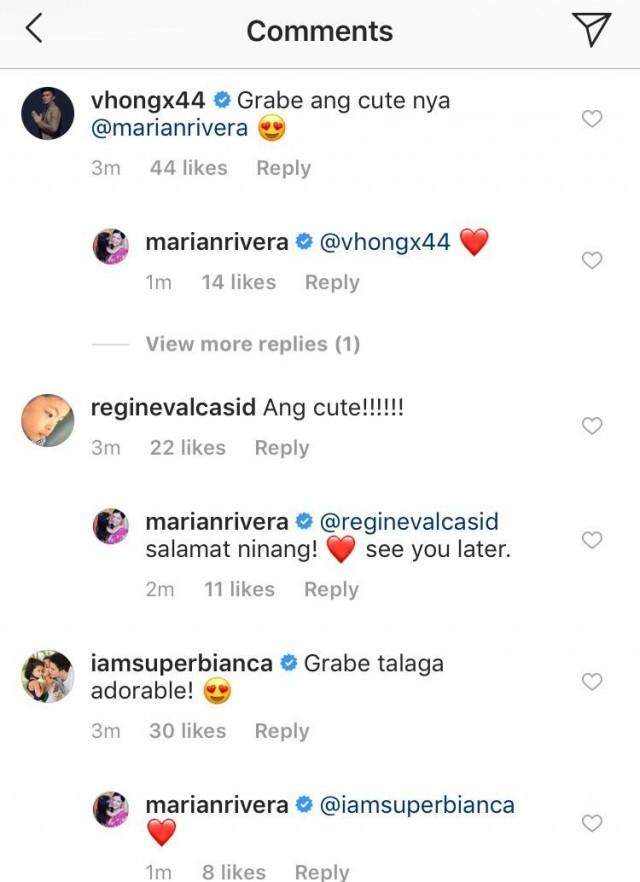Go back from Comments screen
This screenshot has width=640, height=882.
[34, 30]
